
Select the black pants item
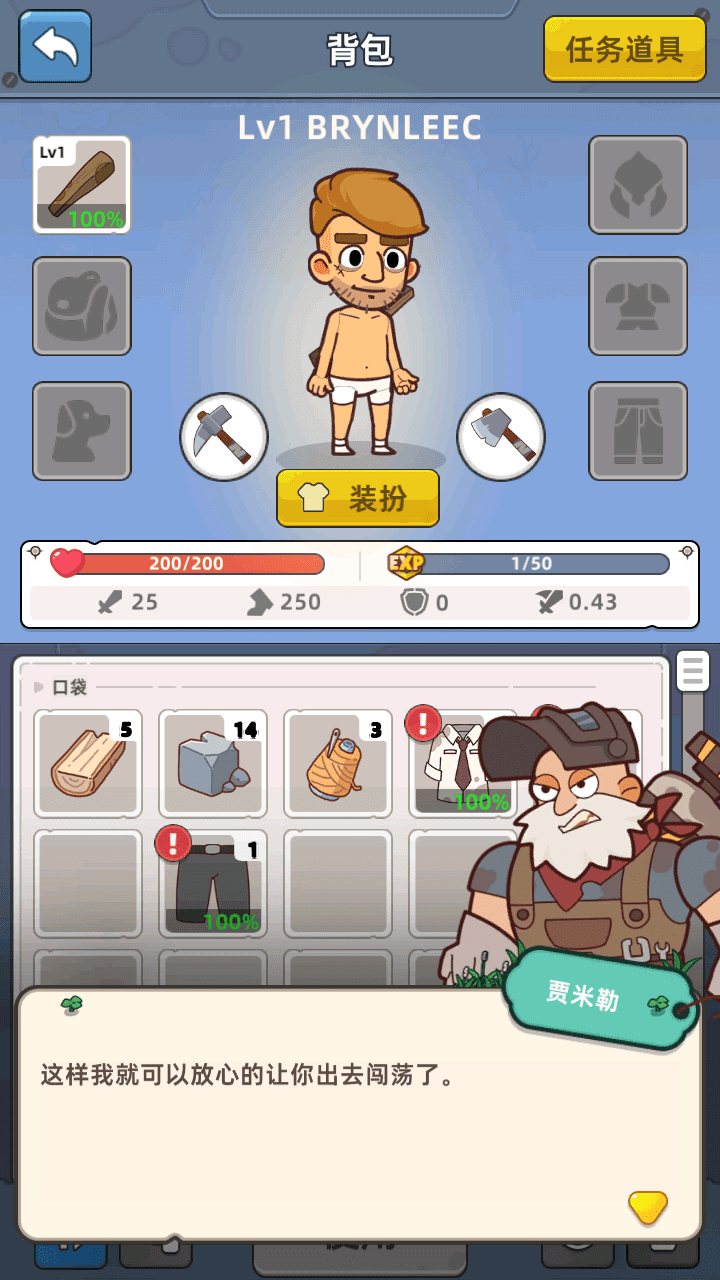(212, 884)
